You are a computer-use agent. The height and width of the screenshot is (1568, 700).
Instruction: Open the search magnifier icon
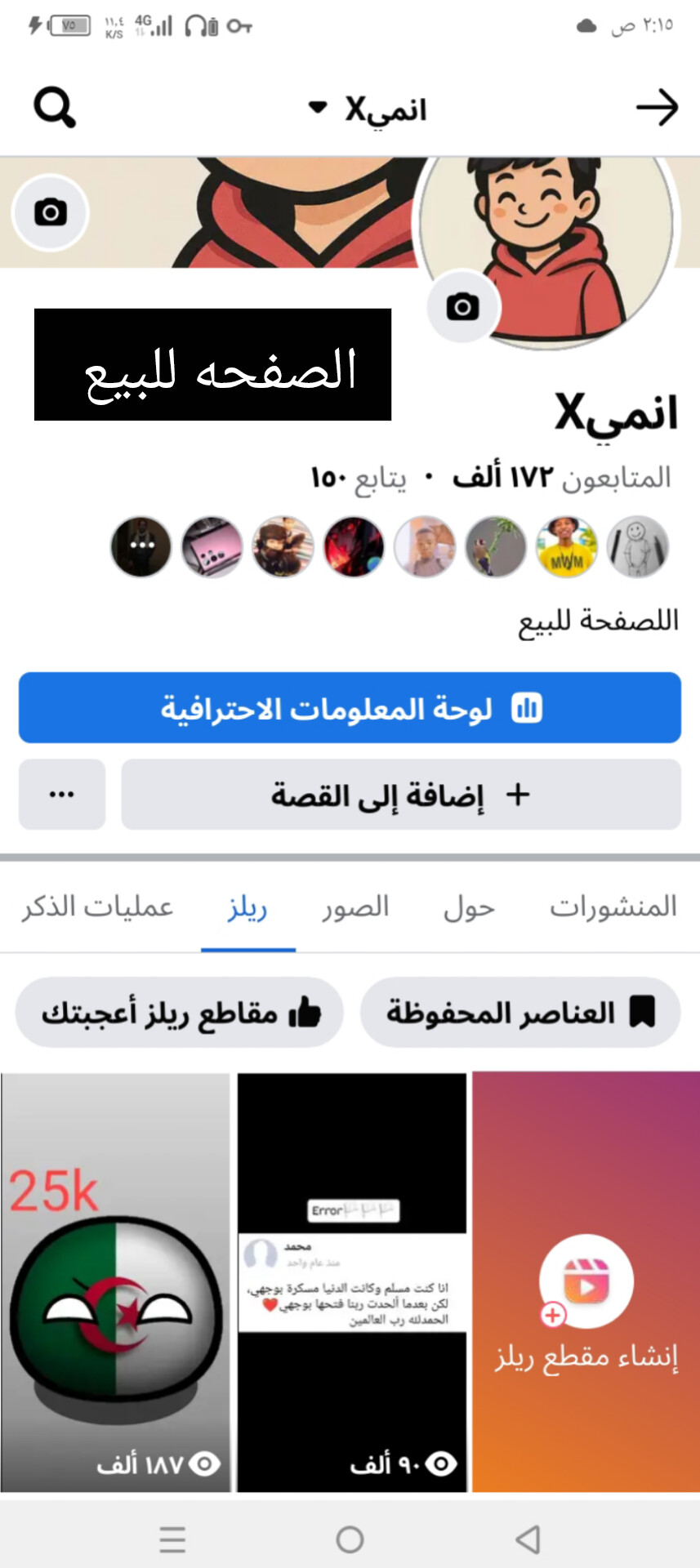click(54, 108)
